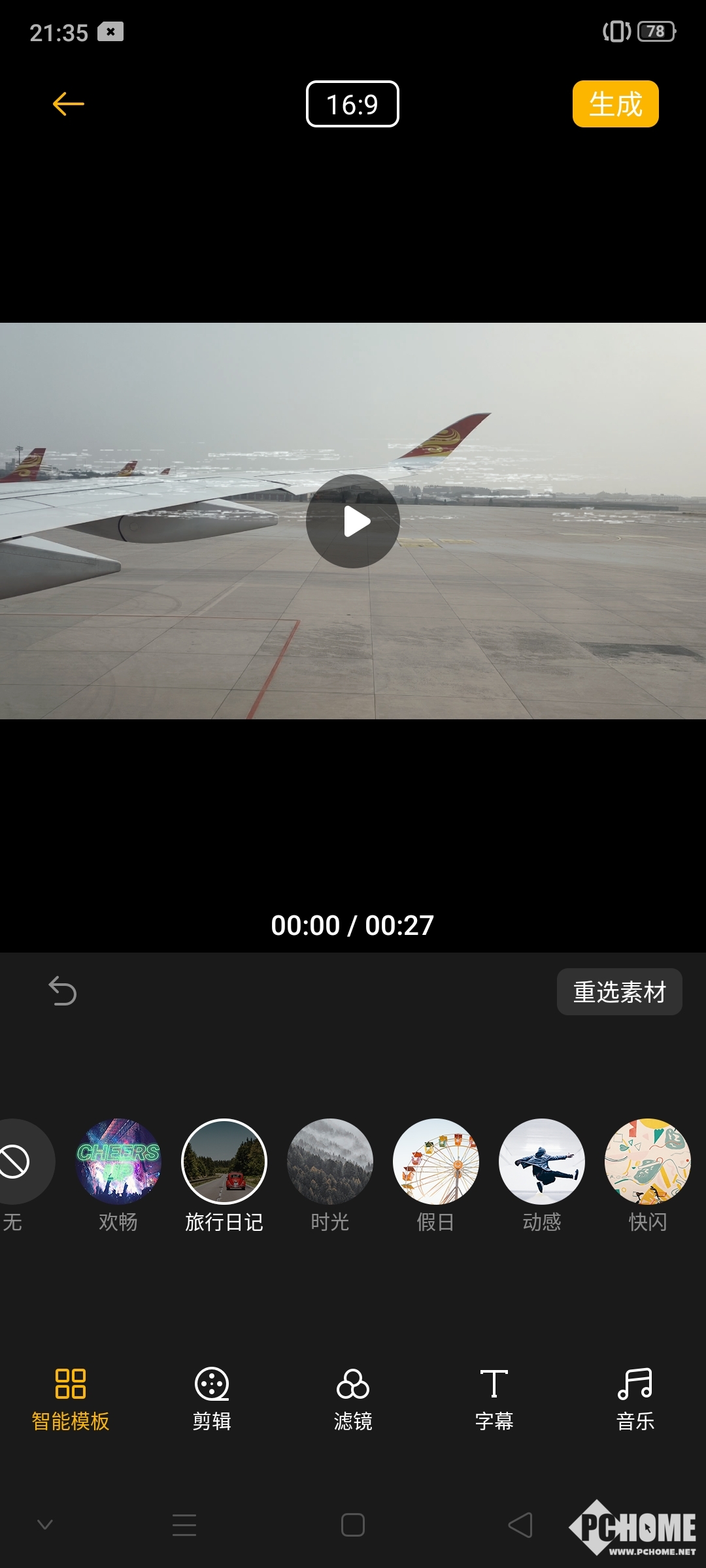Select the 快闪 template
The height and width of the screenshot is (1568, 706).
tap(648, 1162)
